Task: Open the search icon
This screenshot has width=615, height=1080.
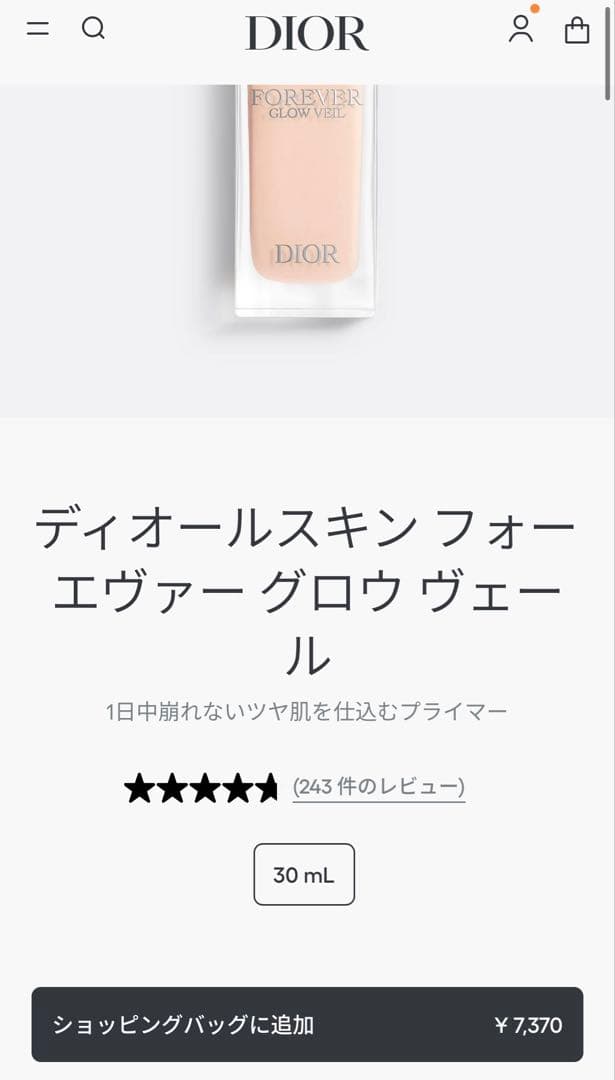Action: [93, 29]
